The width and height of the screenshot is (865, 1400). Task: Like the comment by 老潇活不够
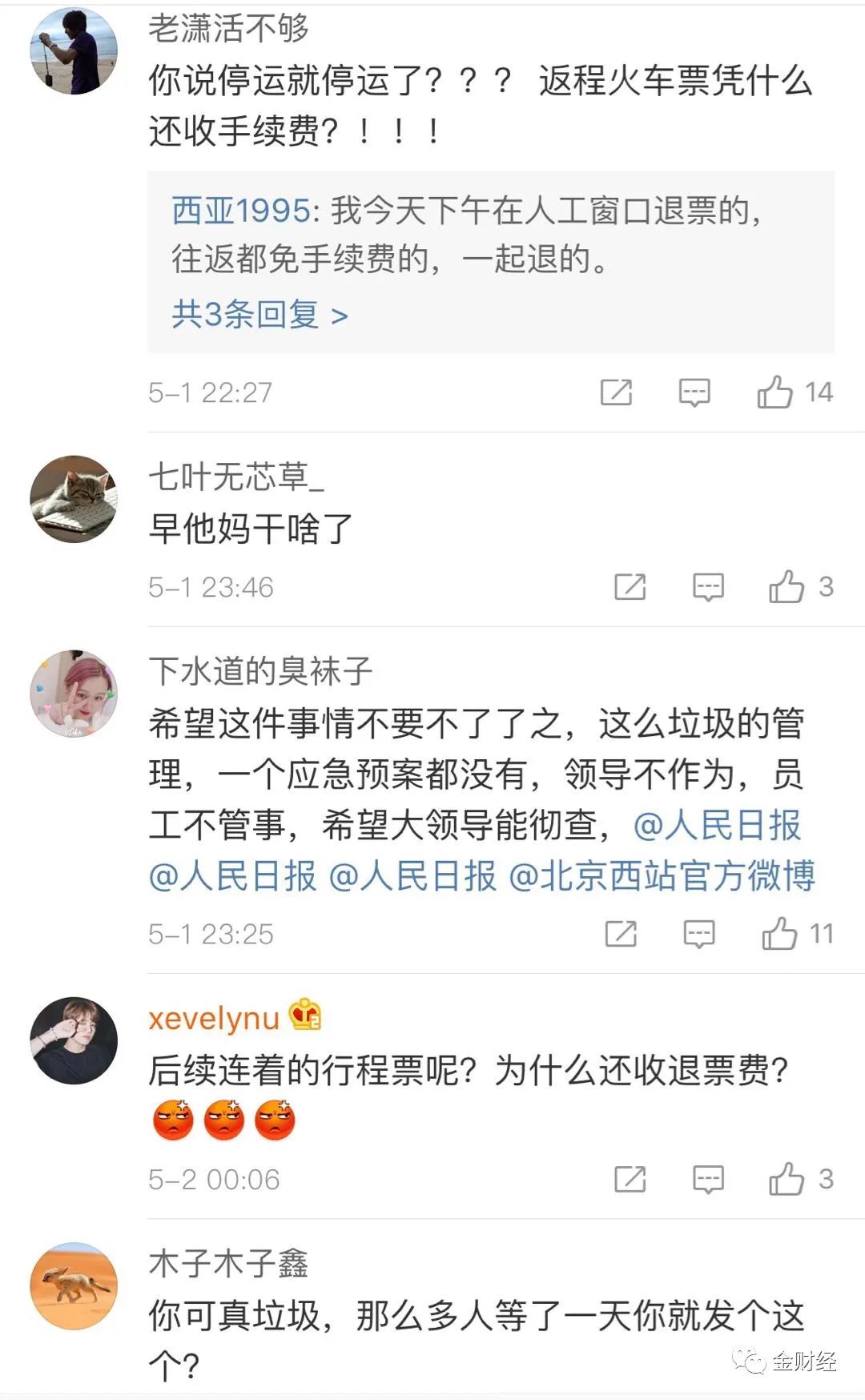(774, 392)
